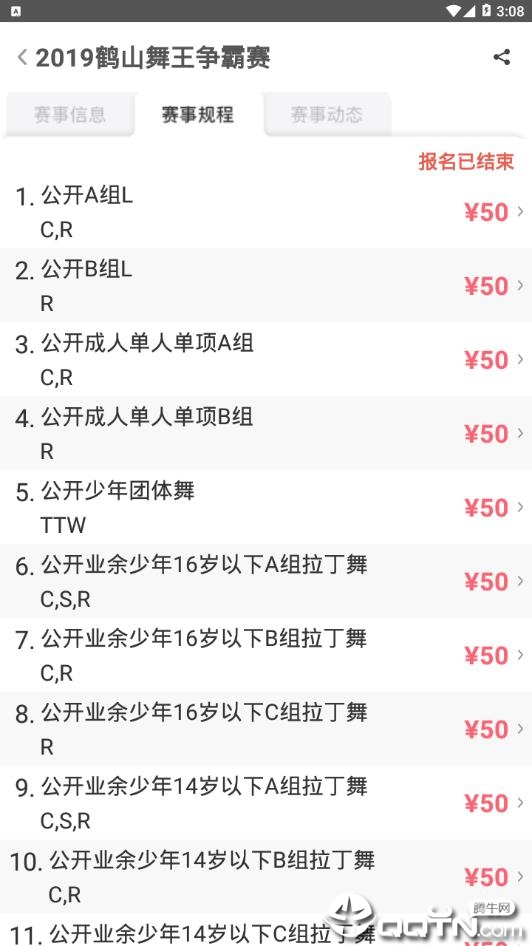Open the 赛事动态 tab
The image size is (532, 946).
[x=327, y=114]
